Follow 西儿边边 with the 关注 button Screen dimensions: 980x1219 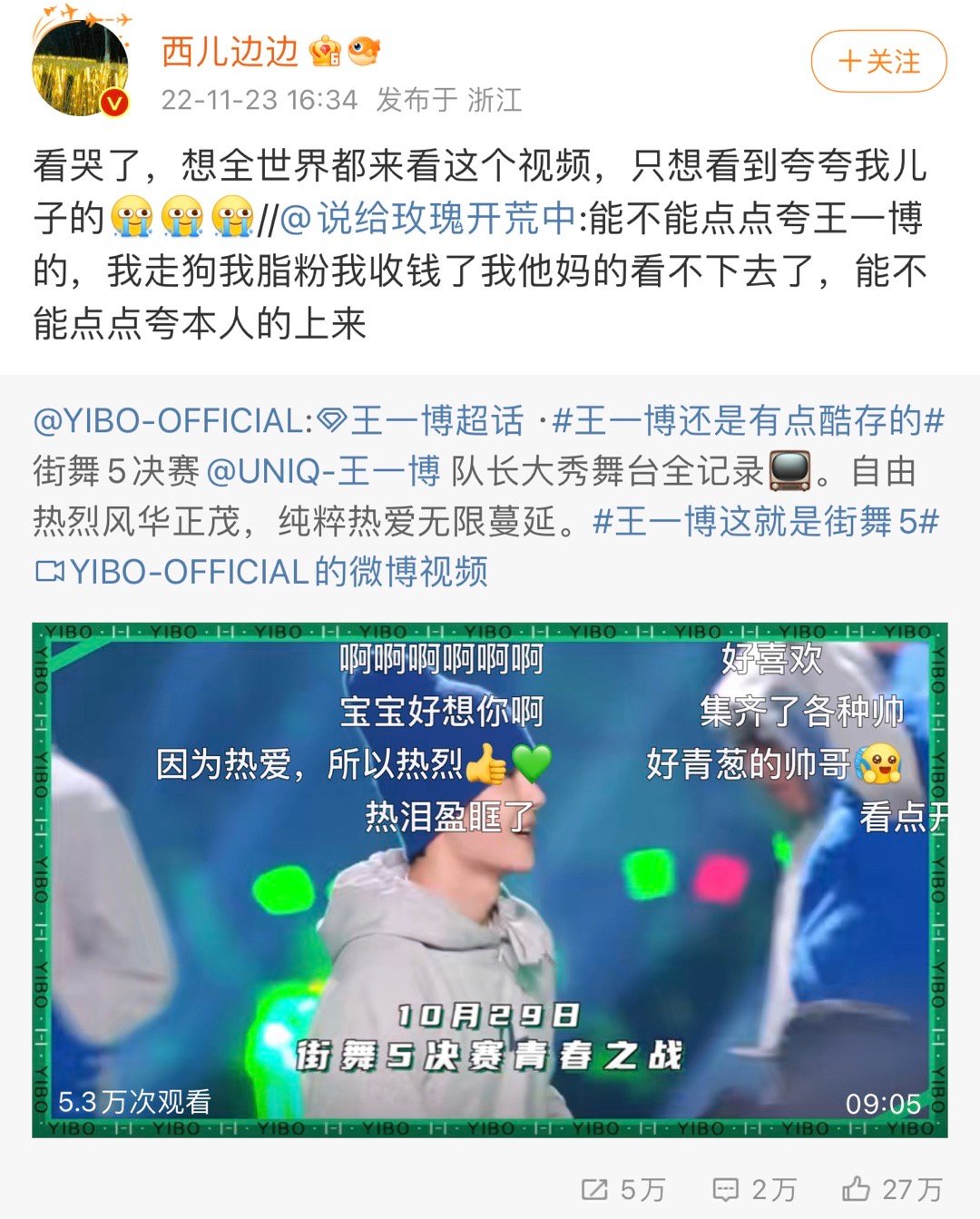coord(877,62)
